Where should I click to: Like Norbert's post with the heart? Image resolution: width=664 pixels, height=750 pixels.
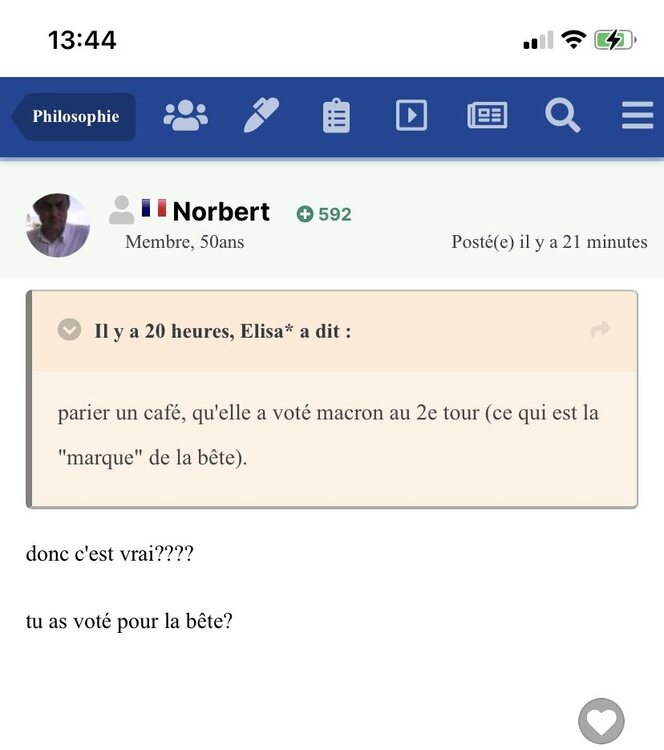601,721
